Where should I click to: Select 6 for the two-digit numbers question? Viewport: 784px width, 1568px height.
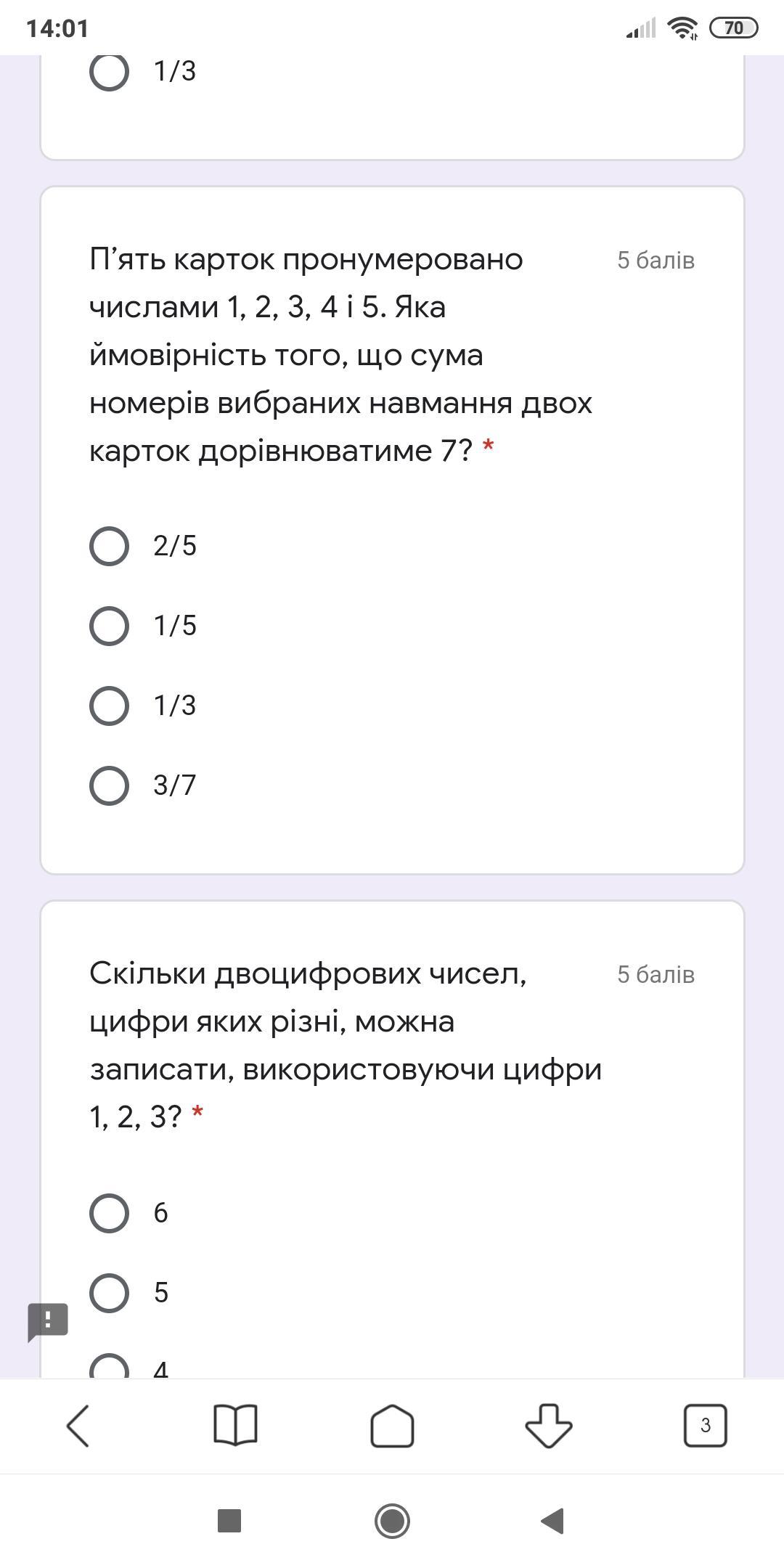click(x=110, y=1213)
